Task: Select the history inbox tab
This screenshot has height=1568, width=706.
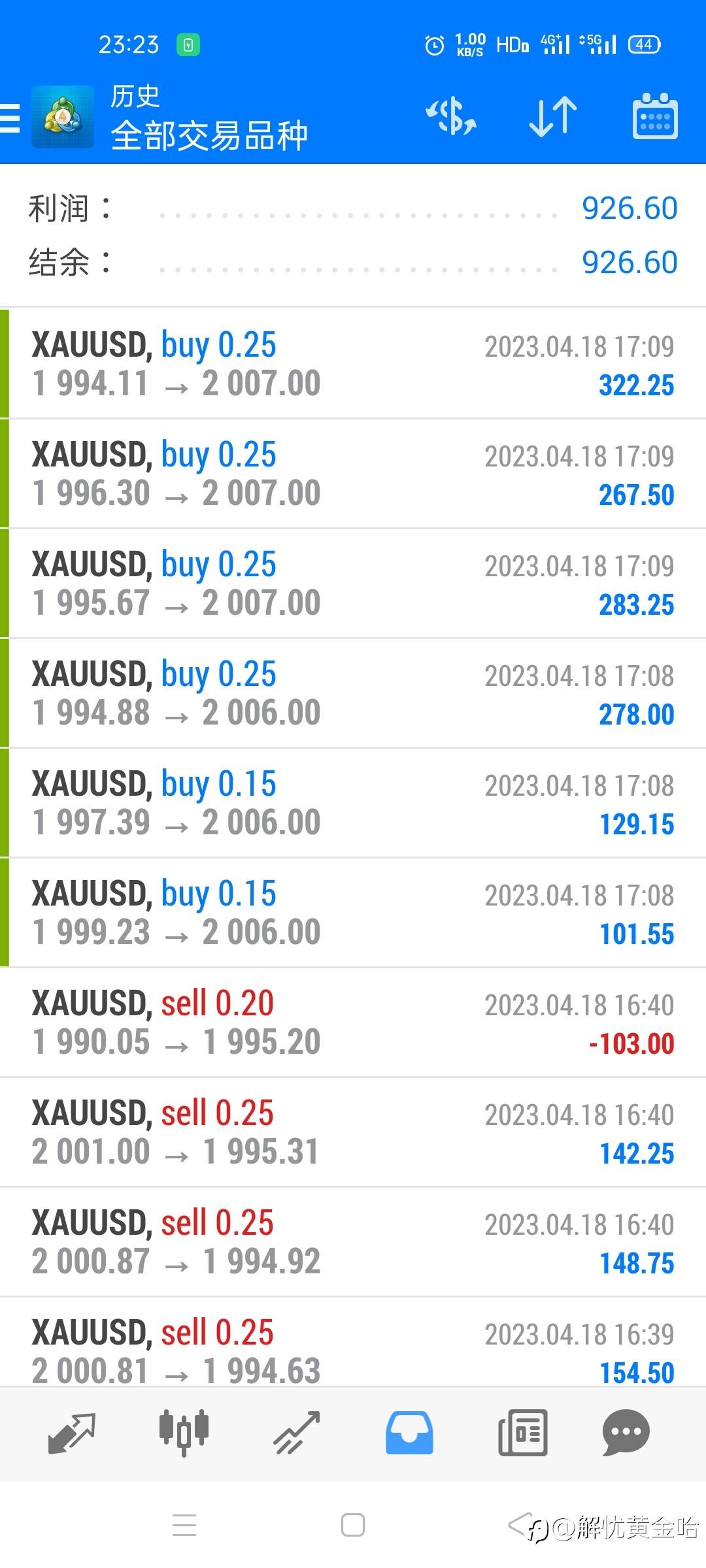Action: (x=409, y=1433)
